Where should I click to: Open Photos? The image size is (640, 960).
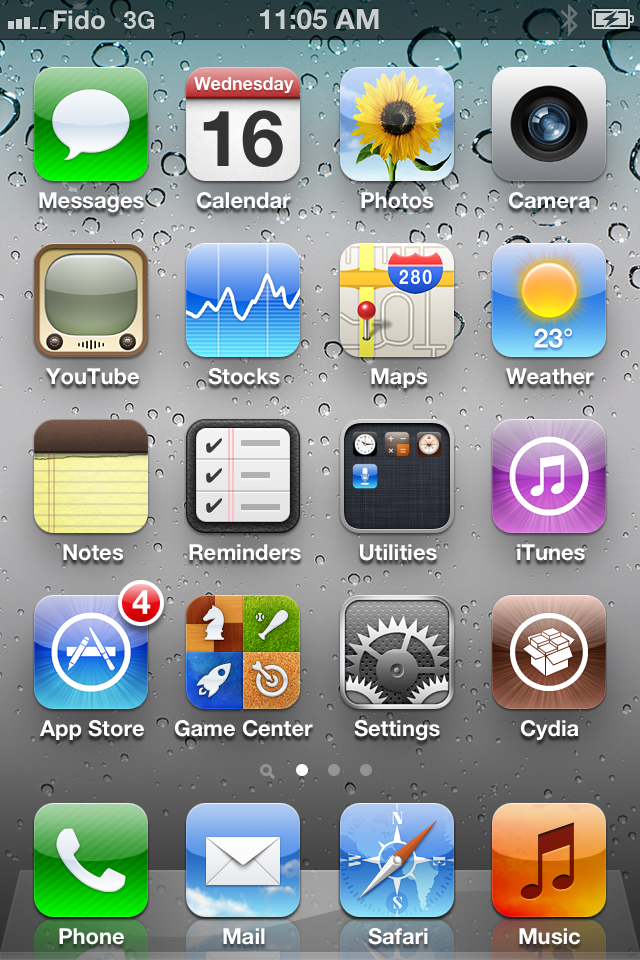[x=397, y=124]
